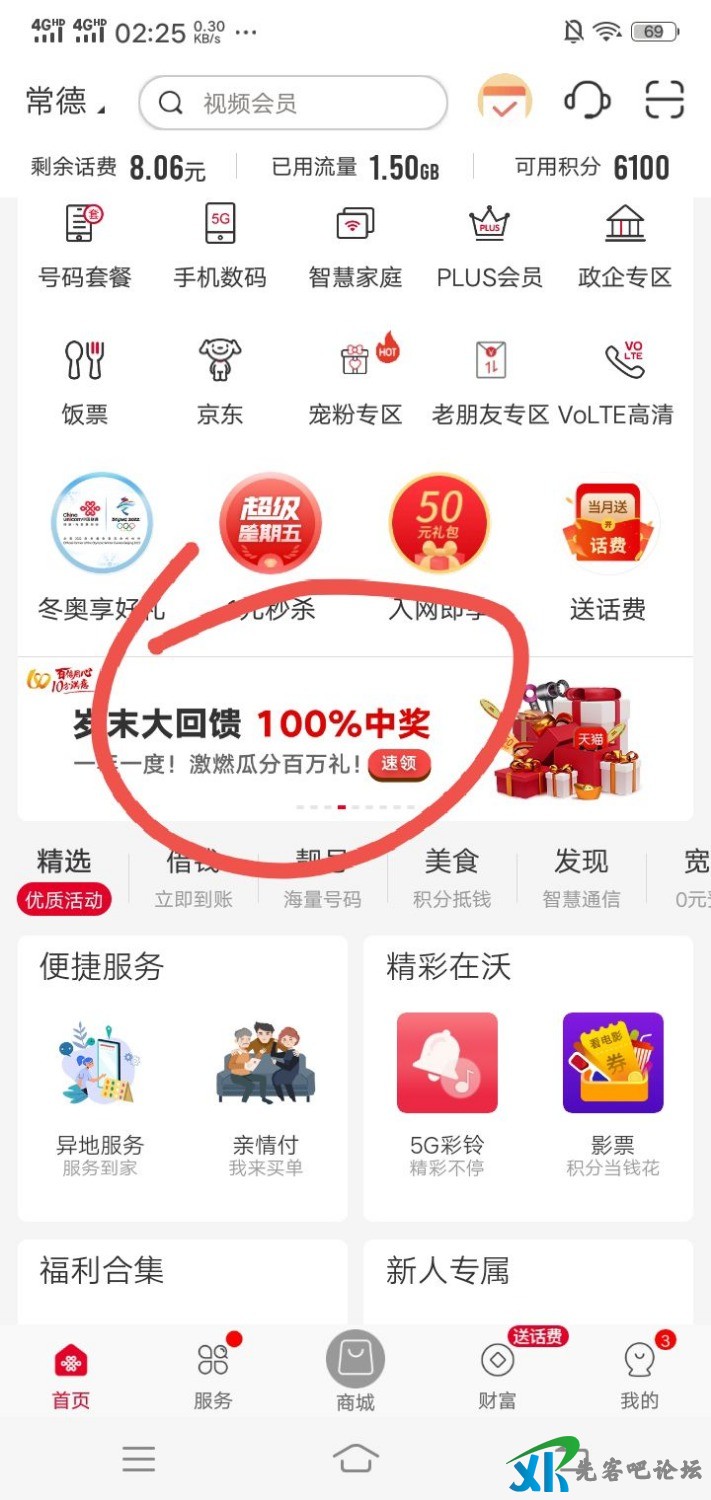Contact customer service via headset icon
This screenshot has height=1500, width=711.
coord(587,101)
